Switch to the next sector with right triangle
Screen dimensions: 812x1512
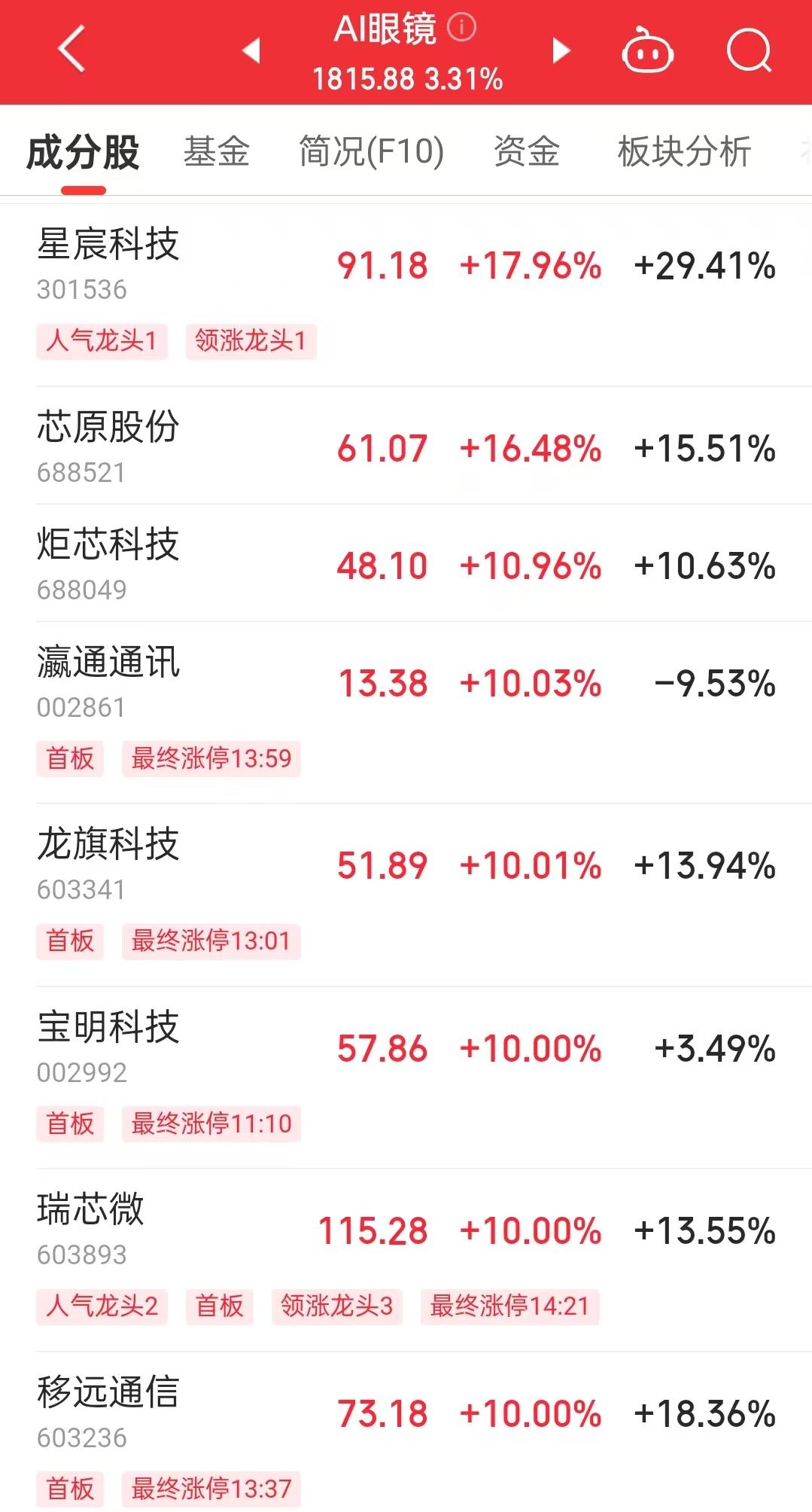(x=561, y=50)
